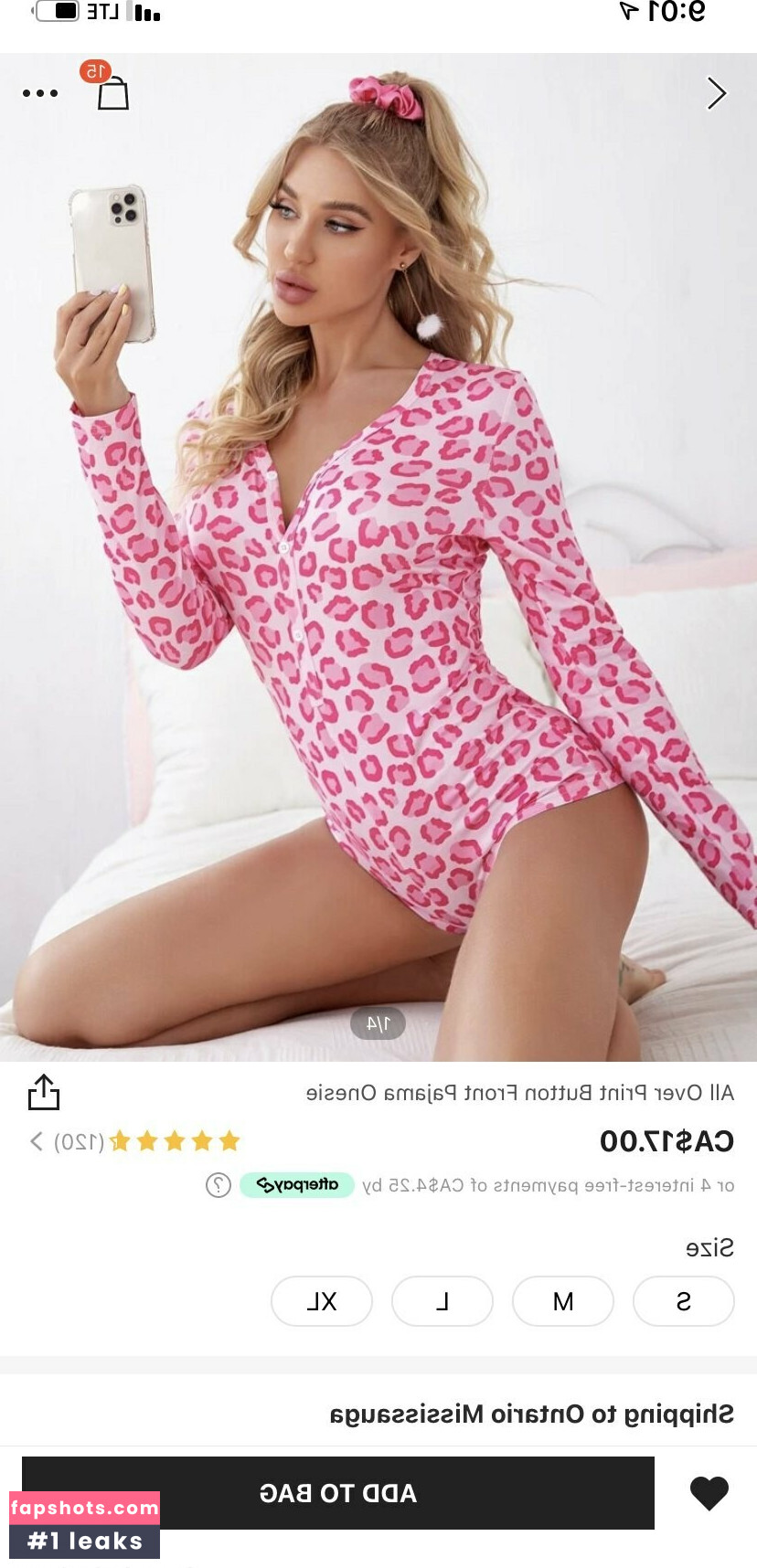Tap the five-star rating icons
This screenshot has width=757, height=1568.
click(x=176, y=1139)
